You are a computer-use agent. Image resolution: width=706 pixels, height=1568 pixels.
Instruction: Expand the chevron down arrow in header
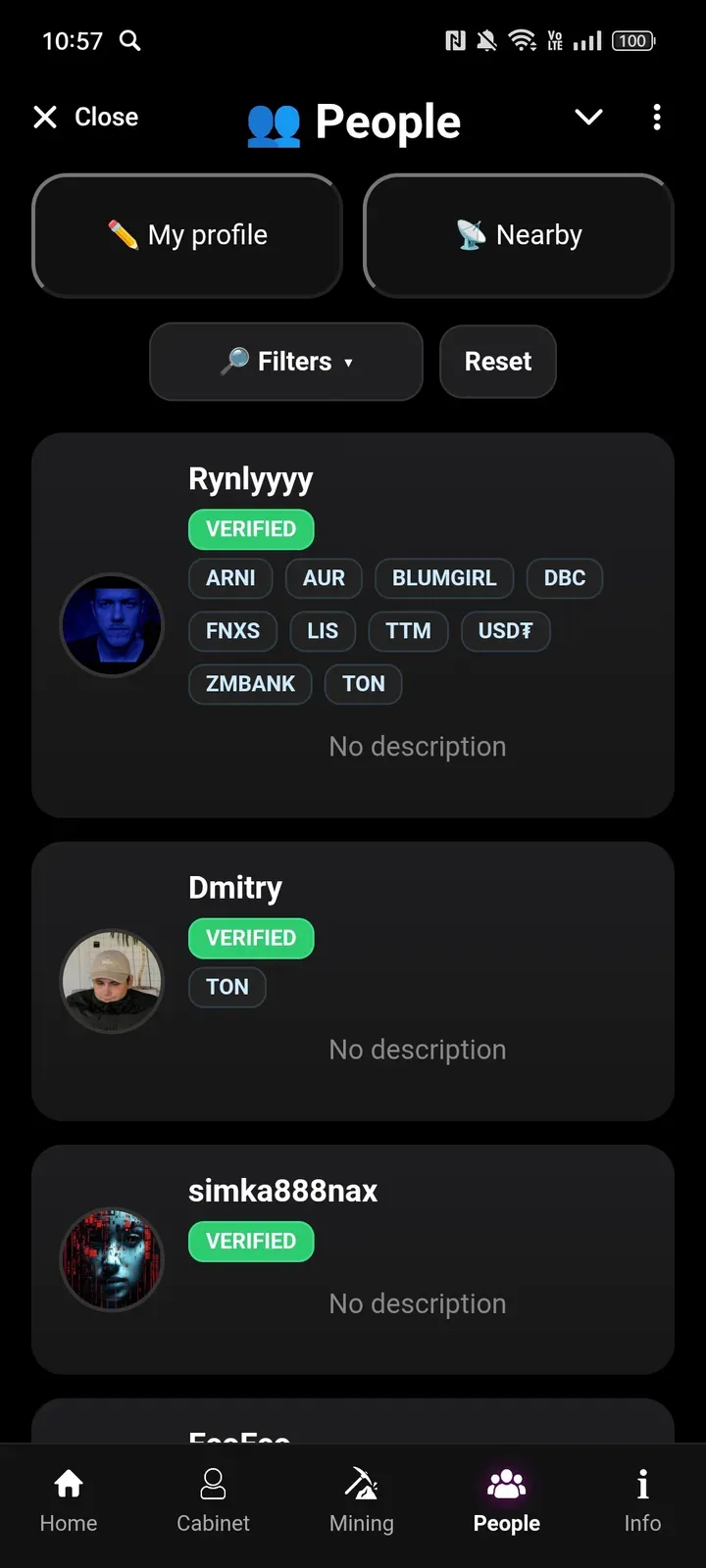coord(588,118)
